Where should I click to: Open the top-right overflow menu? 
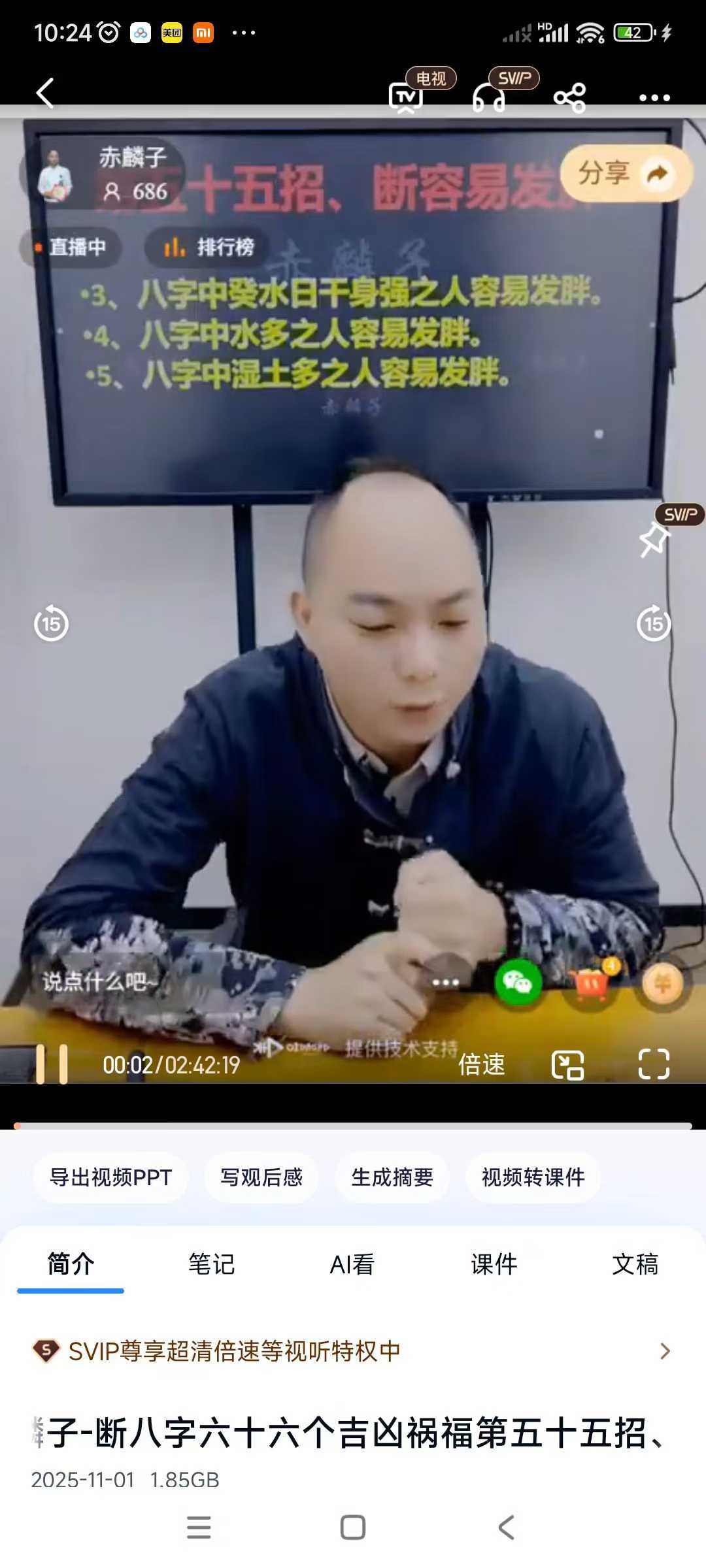[654, 98]
